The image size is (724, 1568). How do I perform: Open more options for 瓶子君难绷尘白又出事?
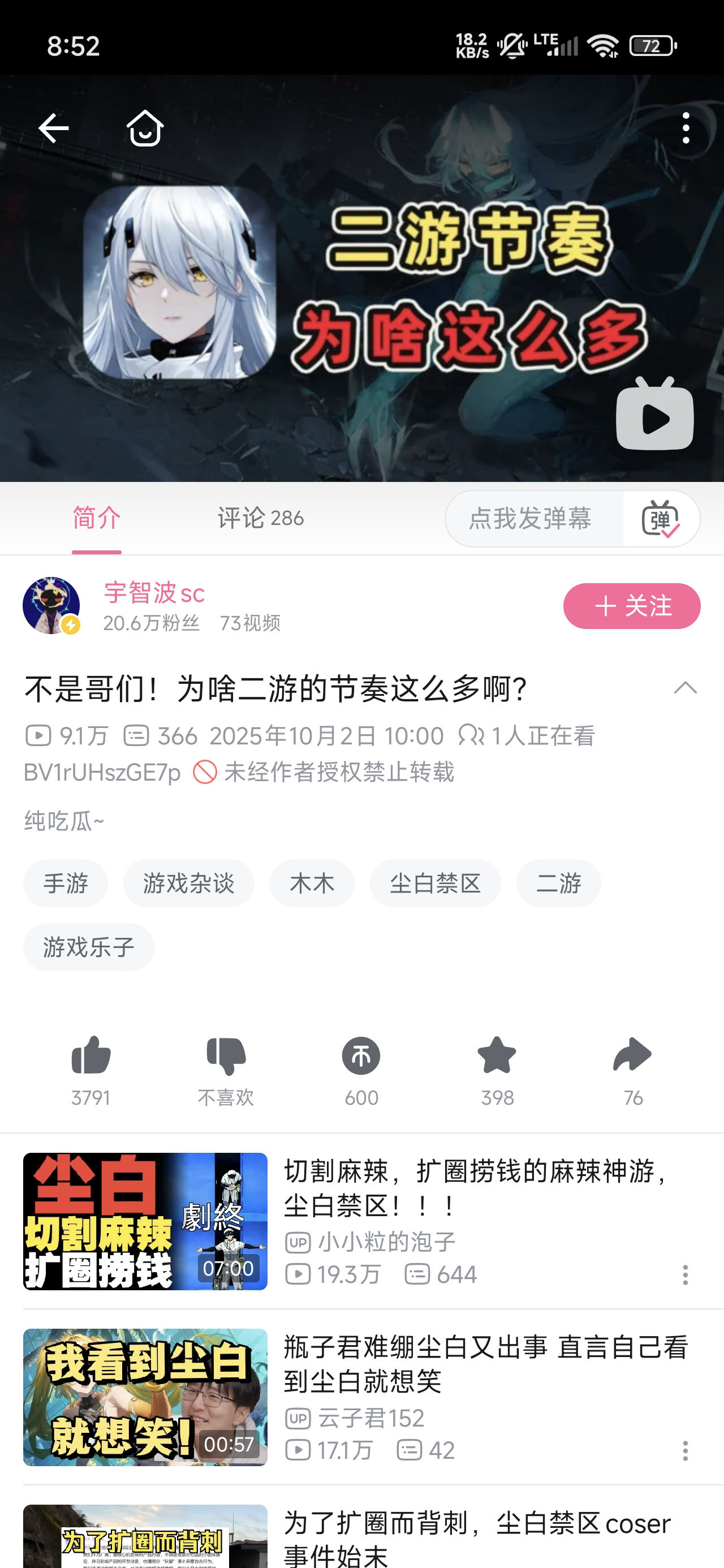point(685,1451)
